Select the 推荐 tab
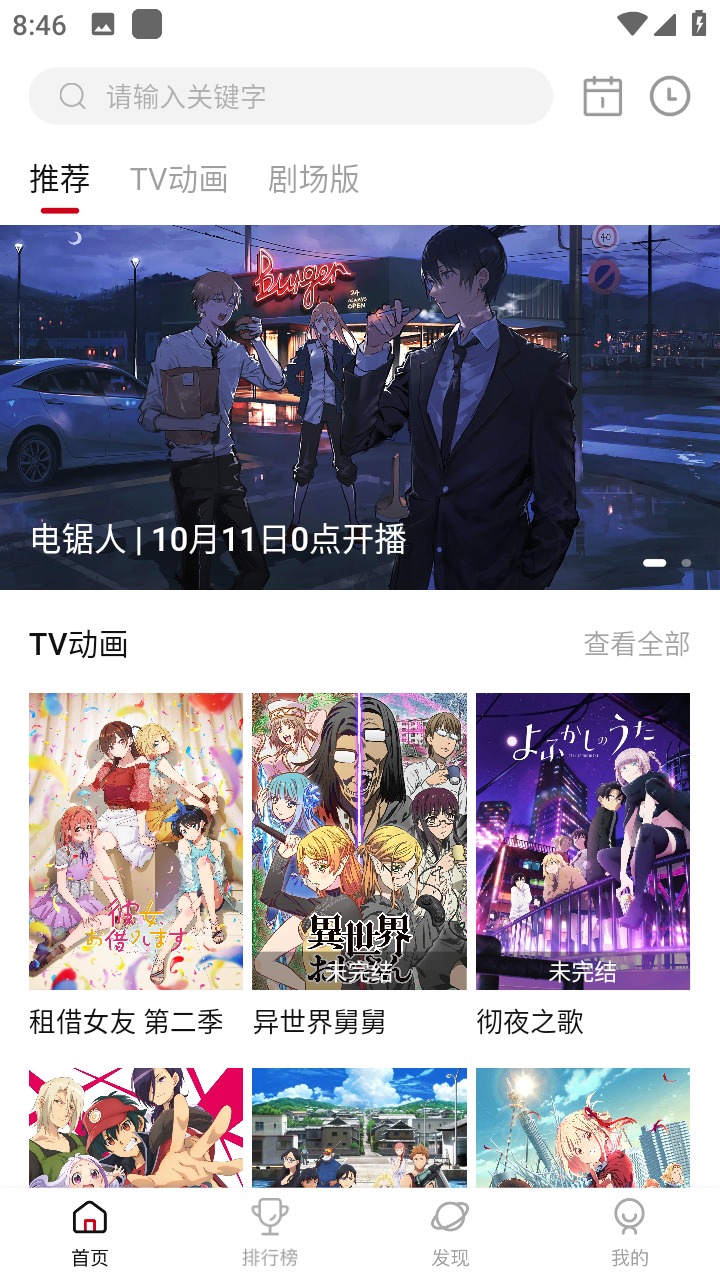 click(x=59, y=180)
